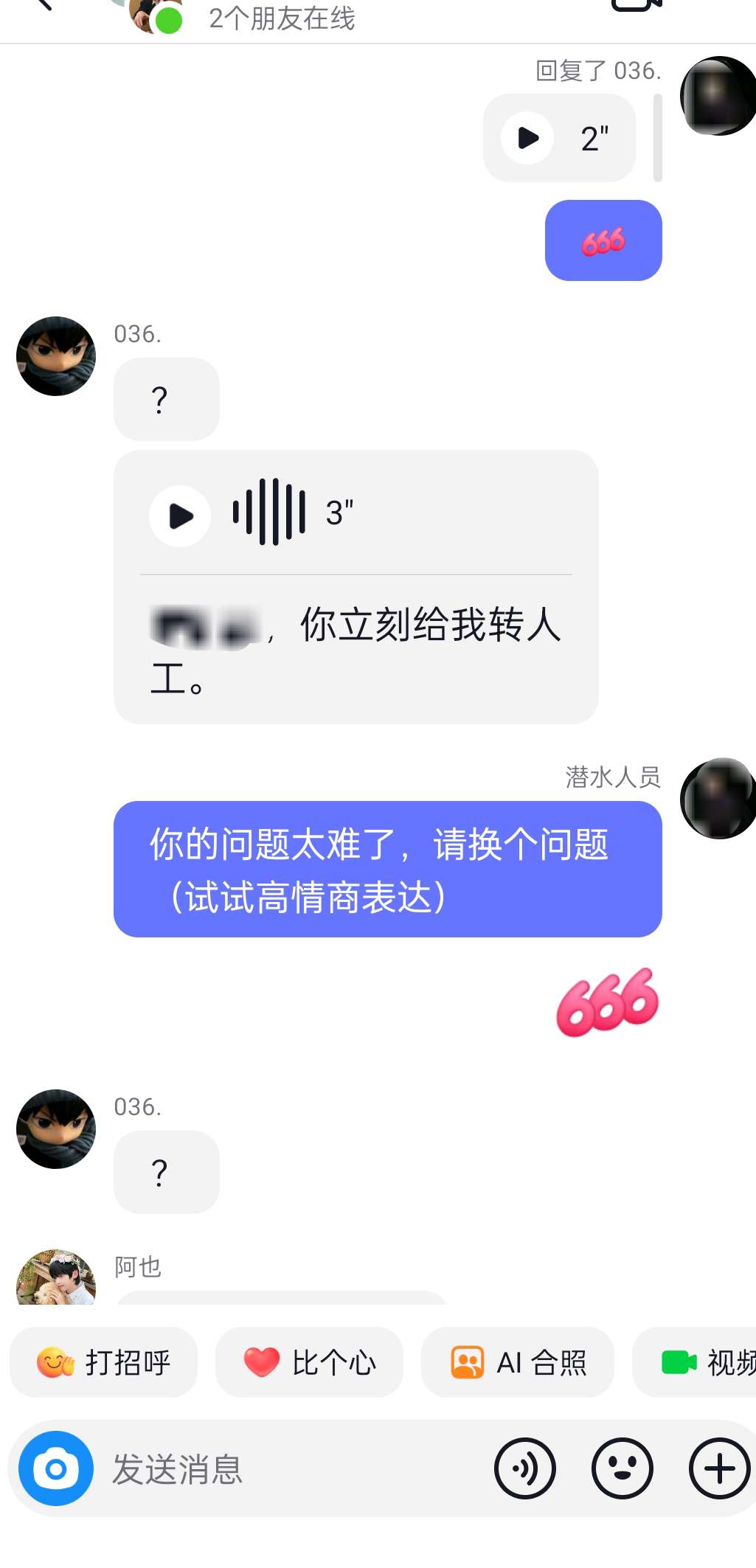Open the emoji picker
The image size is (756, 1568).
(622, 1468)
